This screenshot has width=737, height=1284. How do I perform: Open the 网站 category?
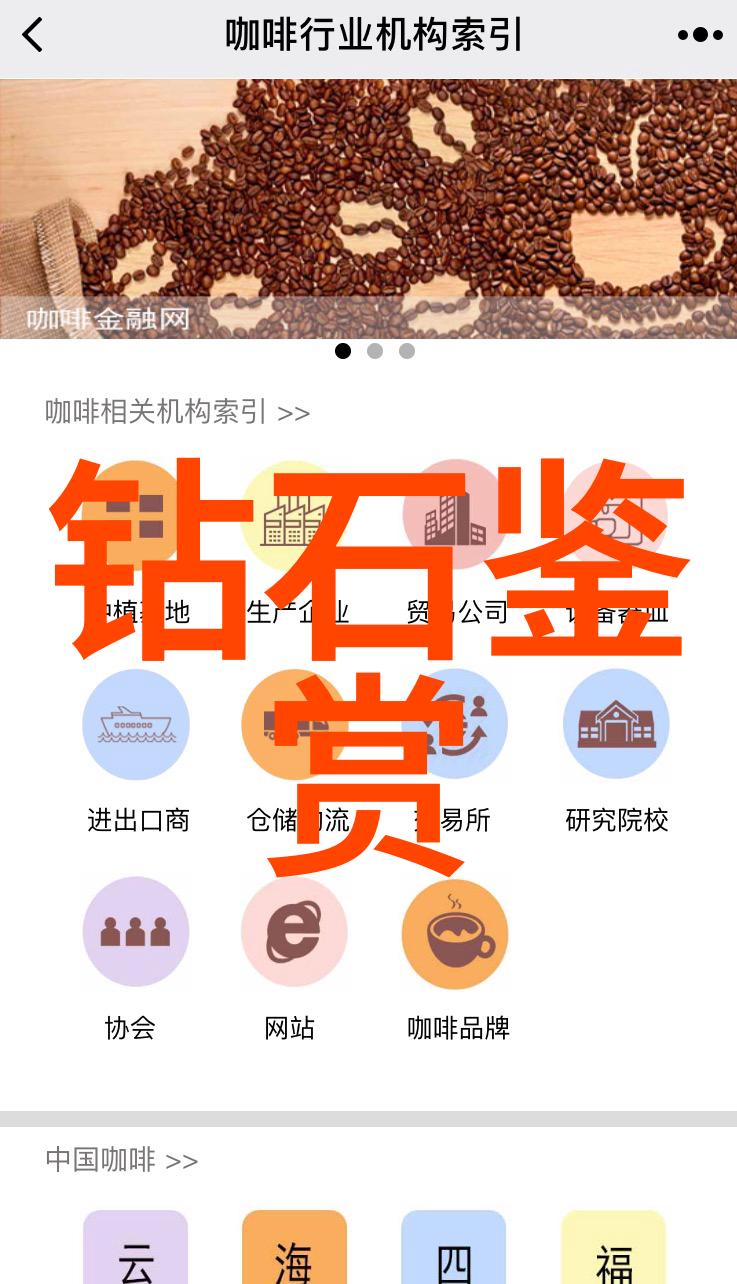(x=295, y=932)
